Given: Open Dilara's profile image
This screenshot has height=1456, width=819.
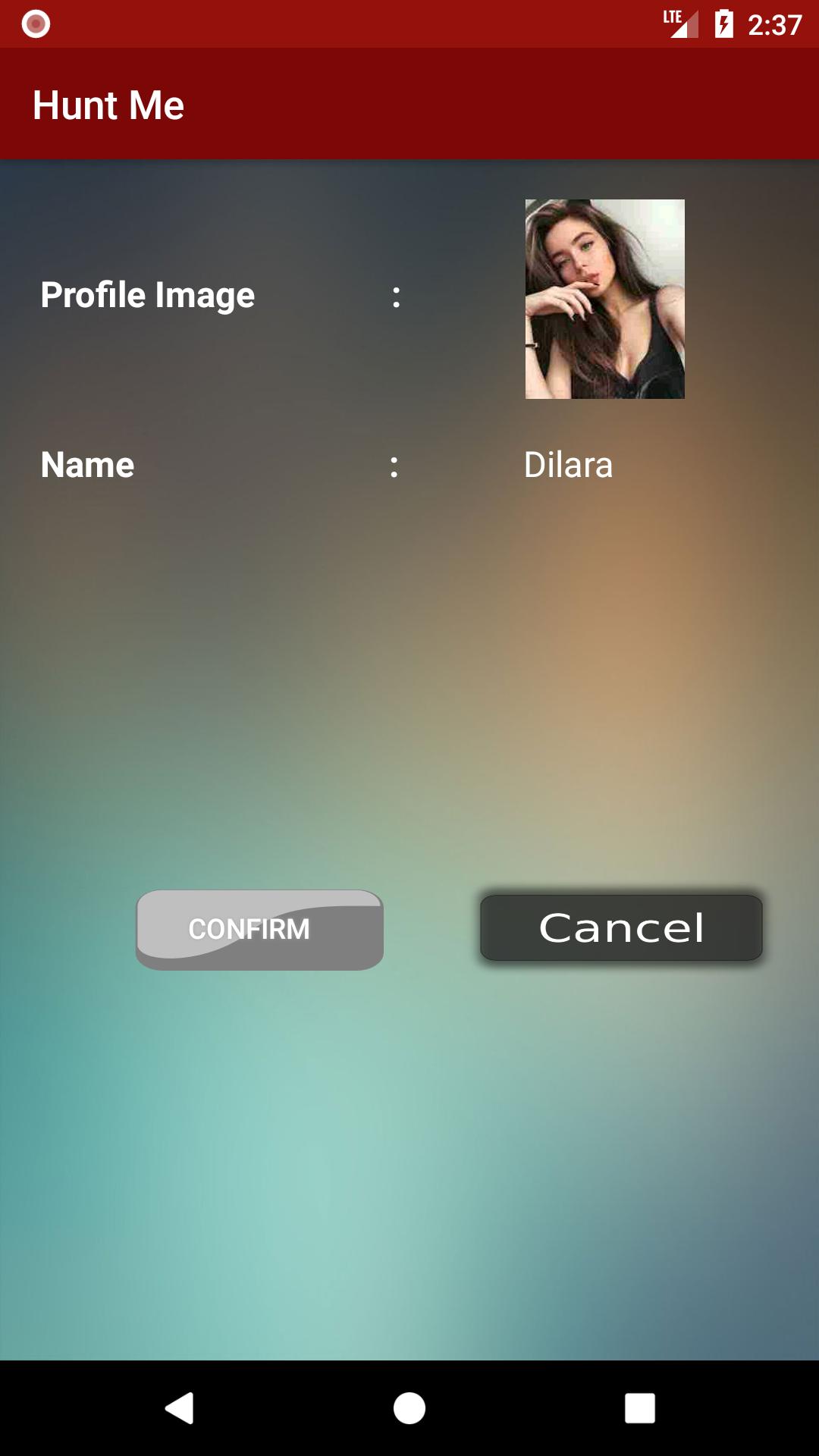Looking at the screenshot, I should [604, 299].
